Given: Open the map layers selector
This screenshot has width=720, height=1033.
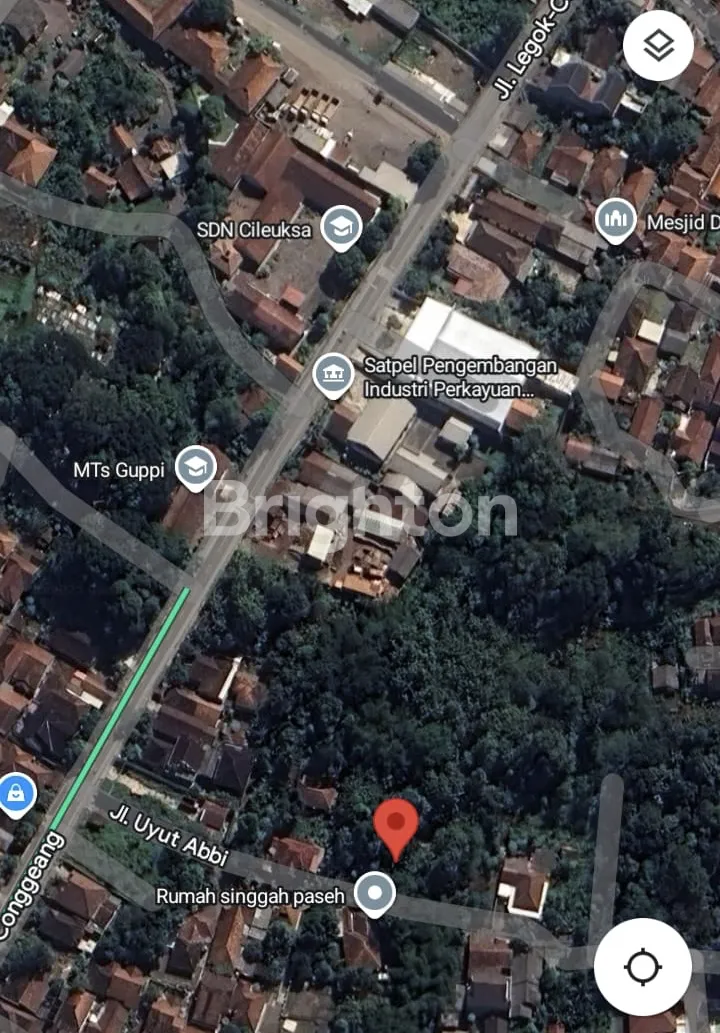Looking at the screenshot, I should click(x=658, y=46).
